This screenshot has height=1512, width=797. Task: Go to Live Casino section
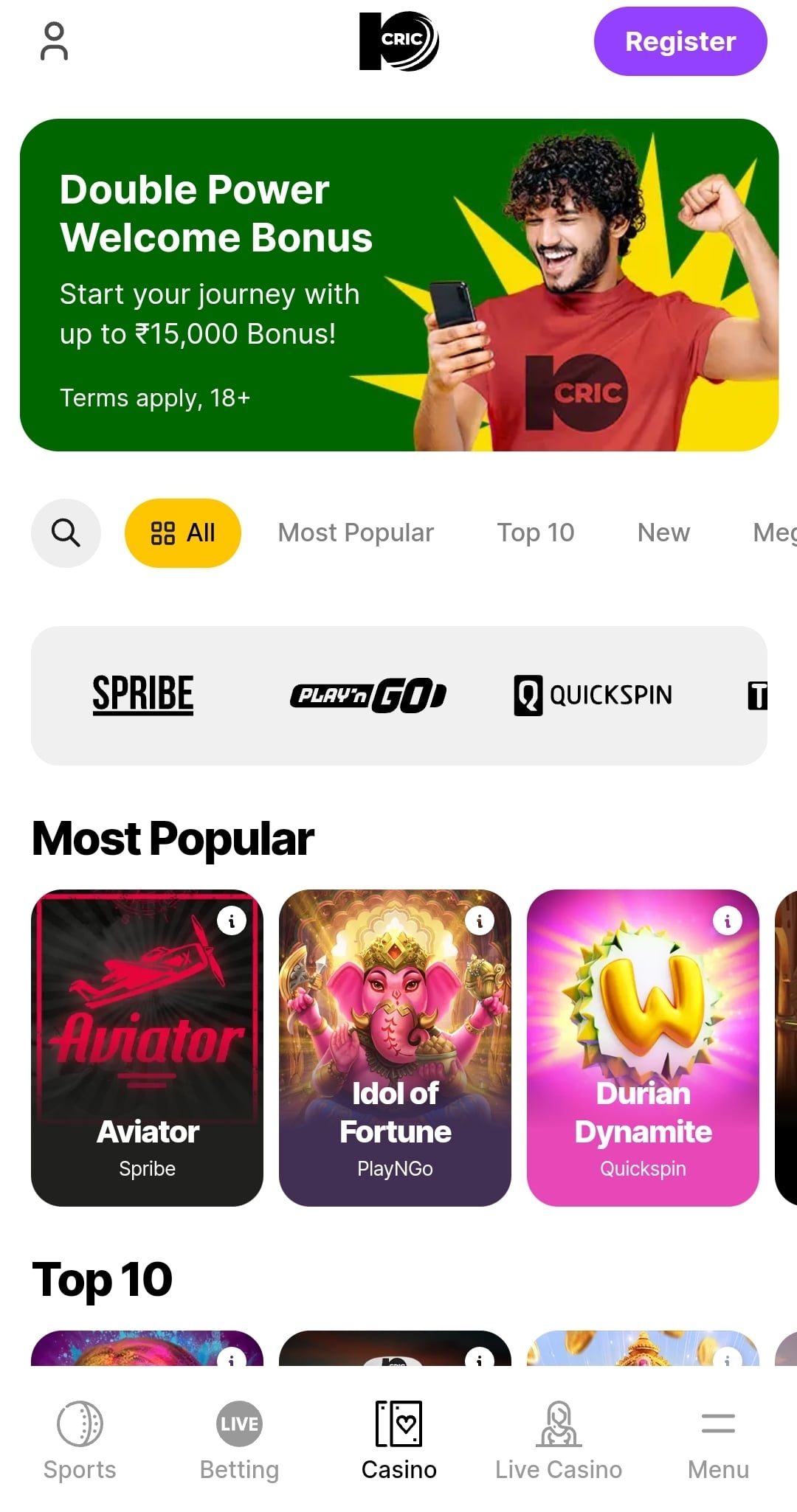(x=557, y=1438)
